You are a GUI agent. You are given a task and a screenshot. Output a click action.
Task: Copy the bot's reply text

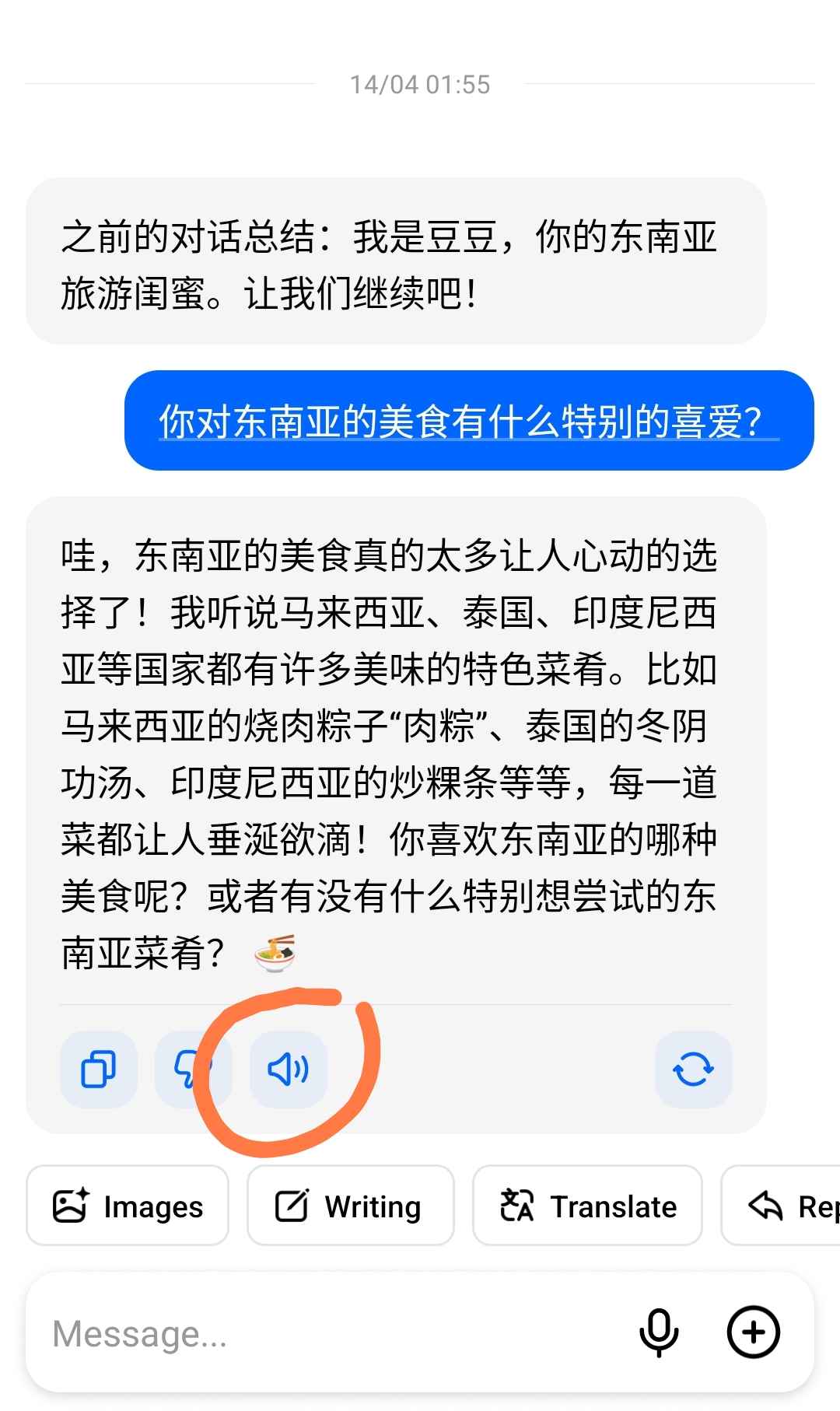[x=99, y=1070]
